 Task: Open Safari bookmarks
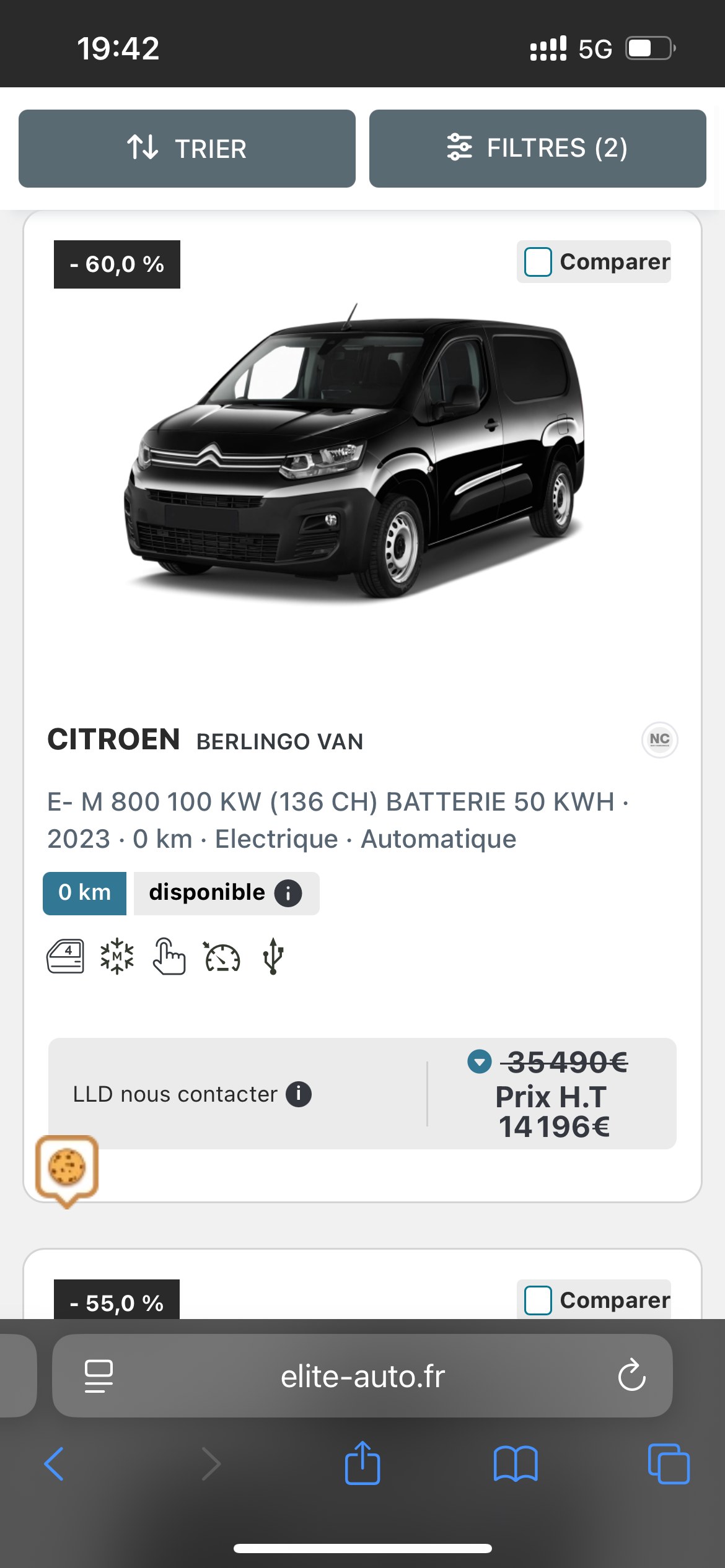516,1464
